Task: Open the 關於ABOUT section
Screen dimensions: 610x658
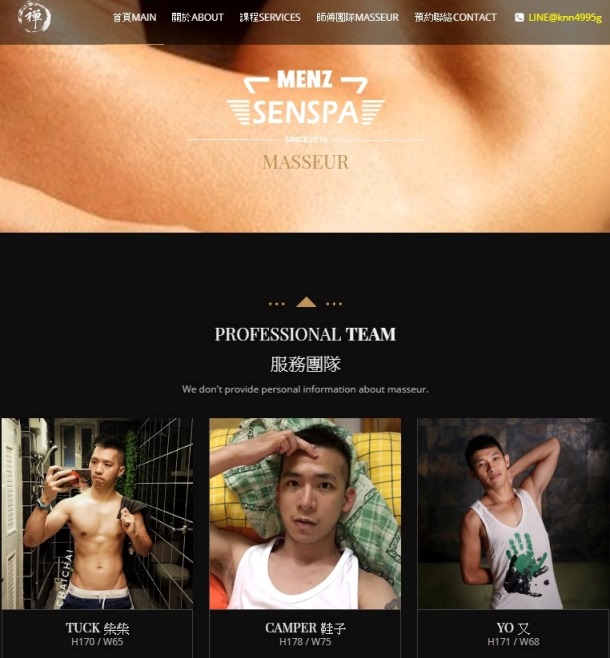Action: (x=197, y=17)
